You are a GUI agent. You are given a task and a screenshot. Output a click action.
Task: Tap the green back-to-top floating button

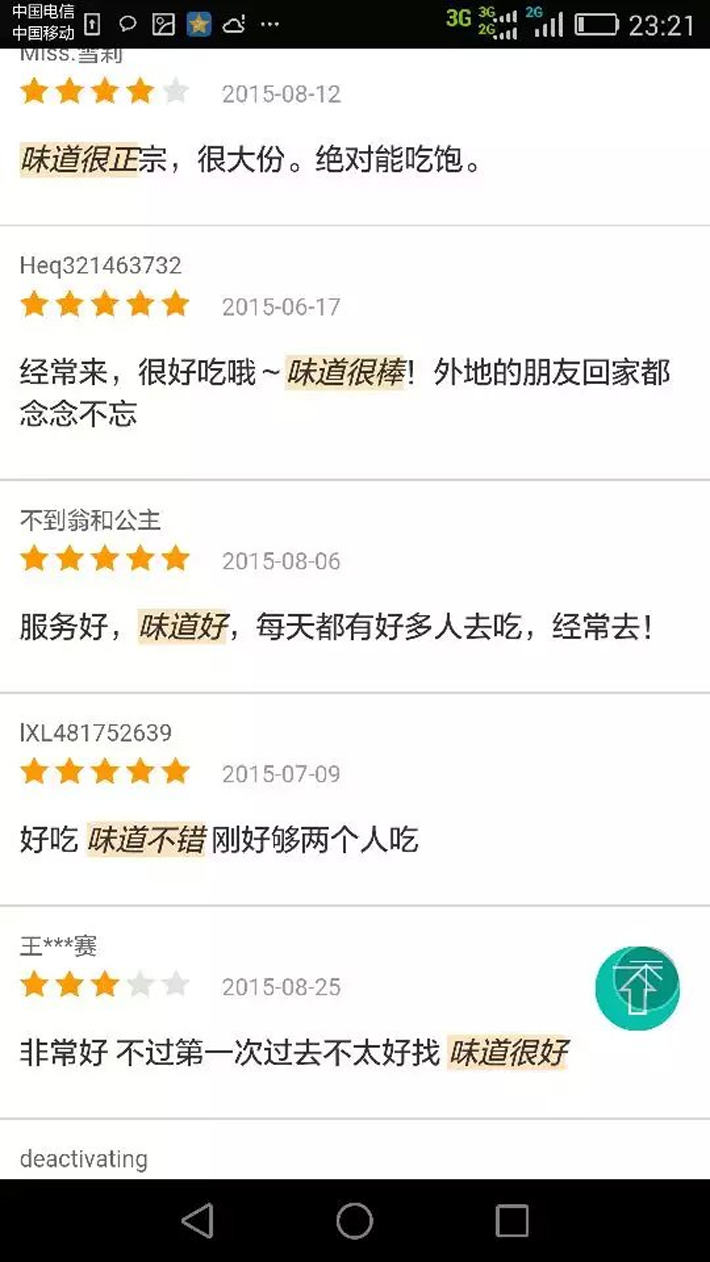click(637, 987)
